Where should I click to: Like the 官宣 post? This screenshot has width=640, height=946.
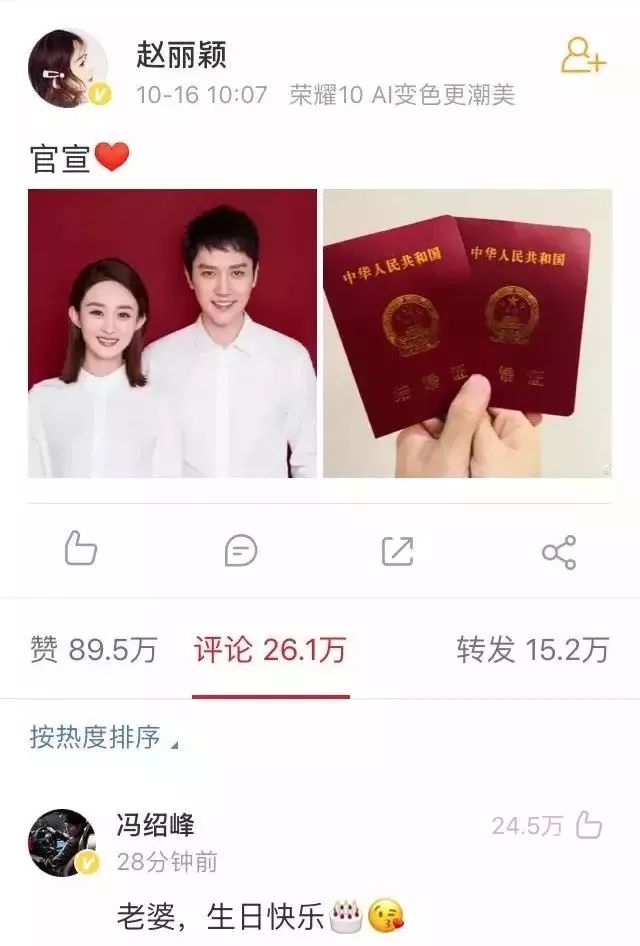pos(81,550)
